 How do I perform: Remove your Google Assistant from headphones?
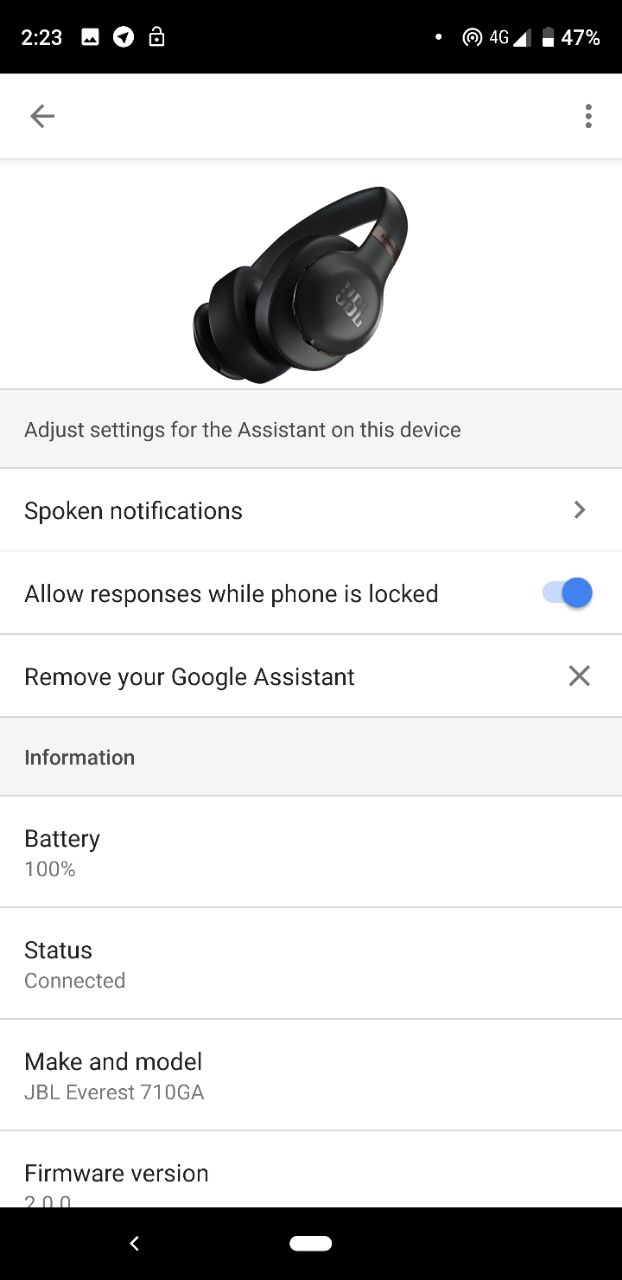311,676
